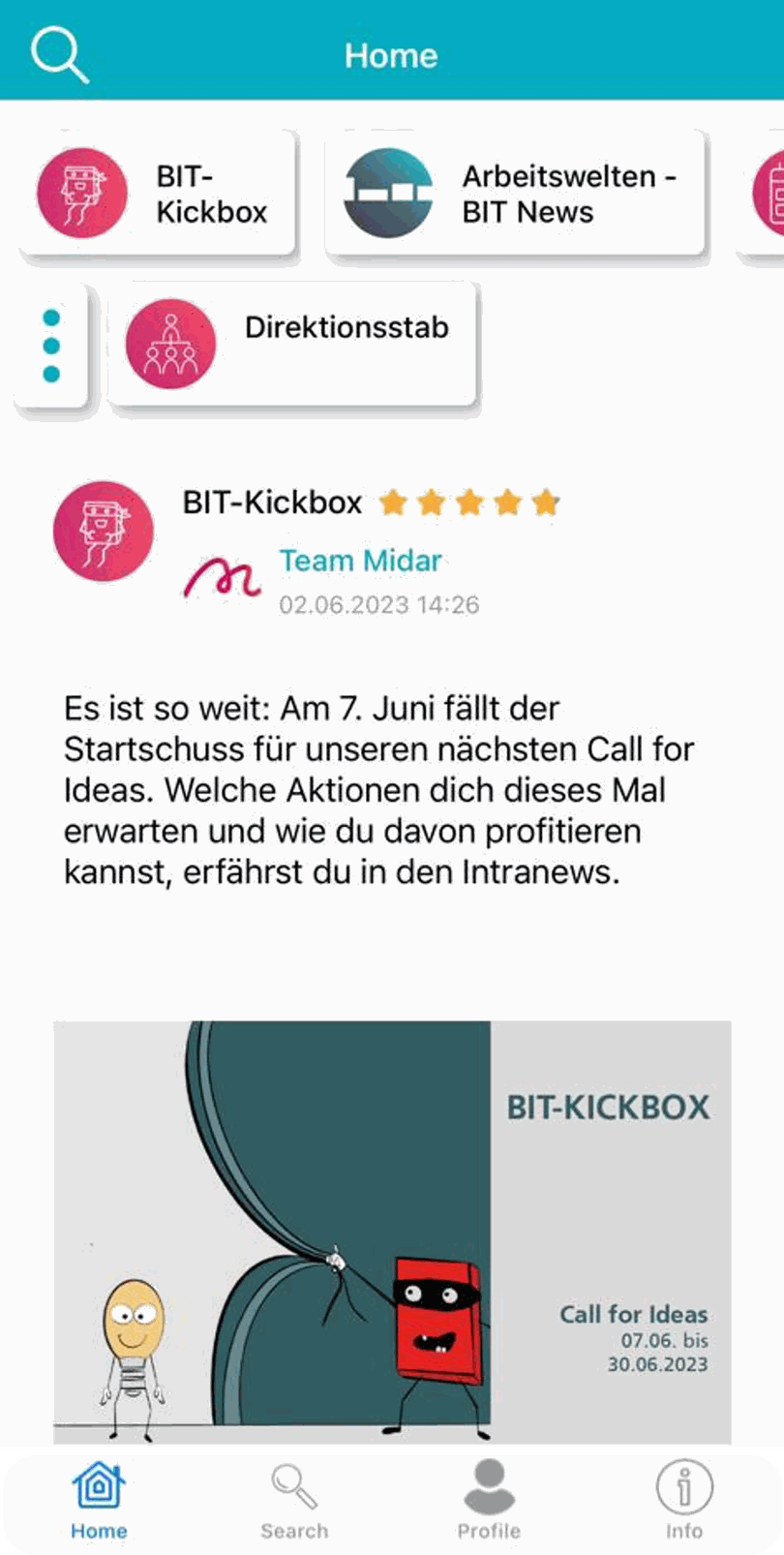The image size is (784, 1555).
Task: Tap the BIT-Kickbox post title text
Action: coord(270,503)
